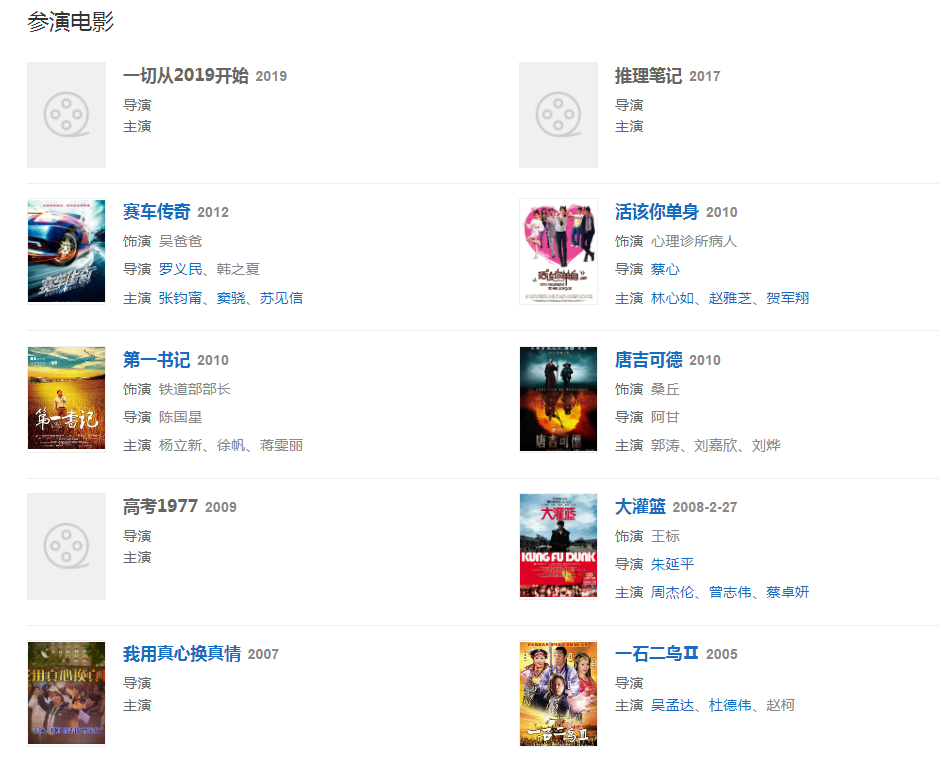The image size is (939, 759).
Task: View actor 吴孟达's profile
Action: [672, 705]
